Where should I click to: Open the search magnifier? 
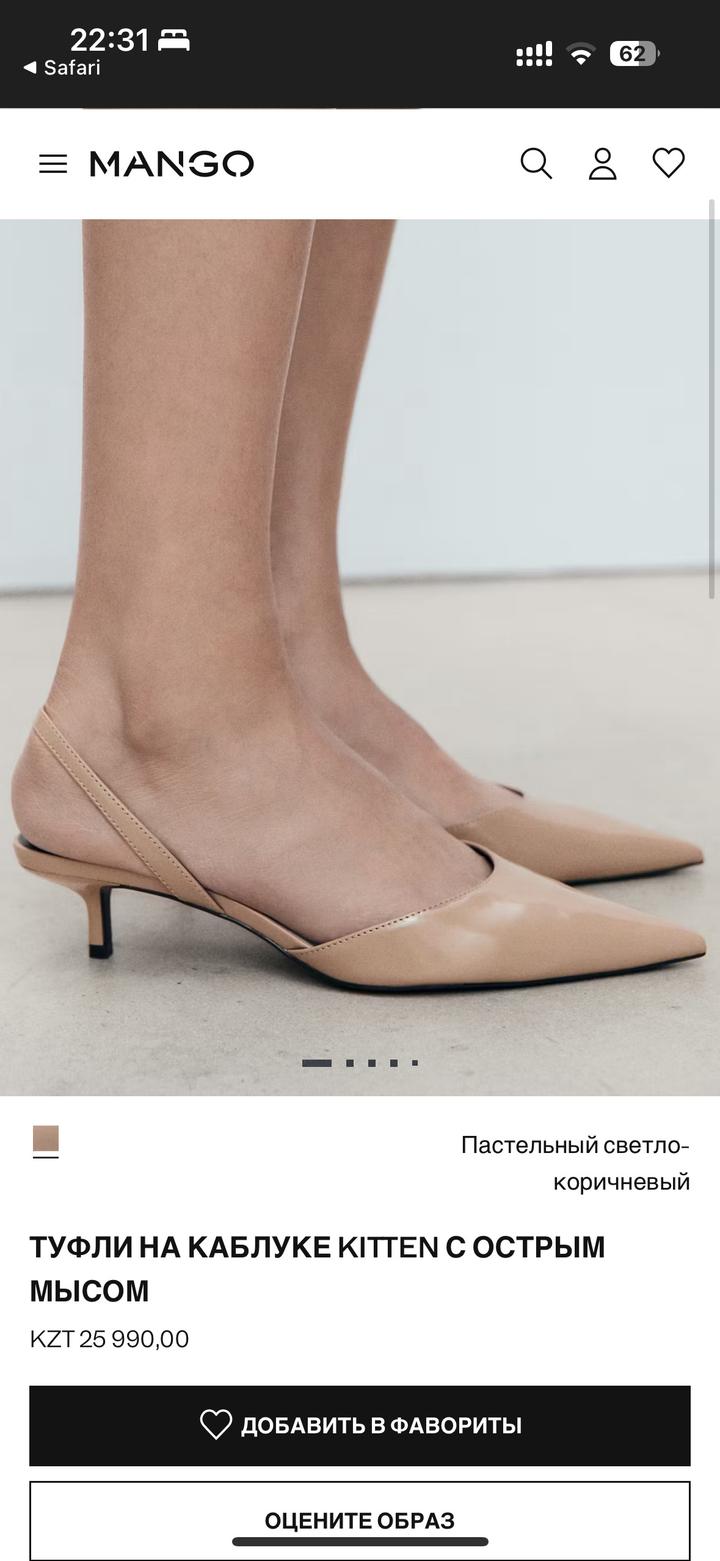click(536, 164)
